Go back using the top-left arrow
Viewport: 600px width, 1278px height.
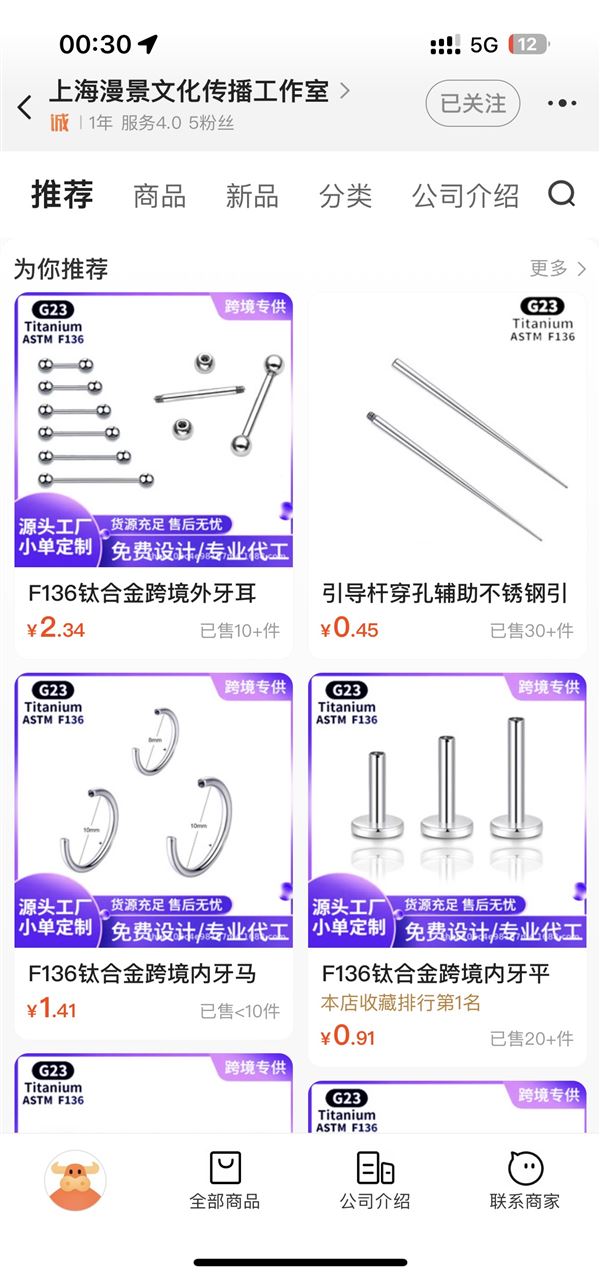pyautogui.click(x=25, y=106)
